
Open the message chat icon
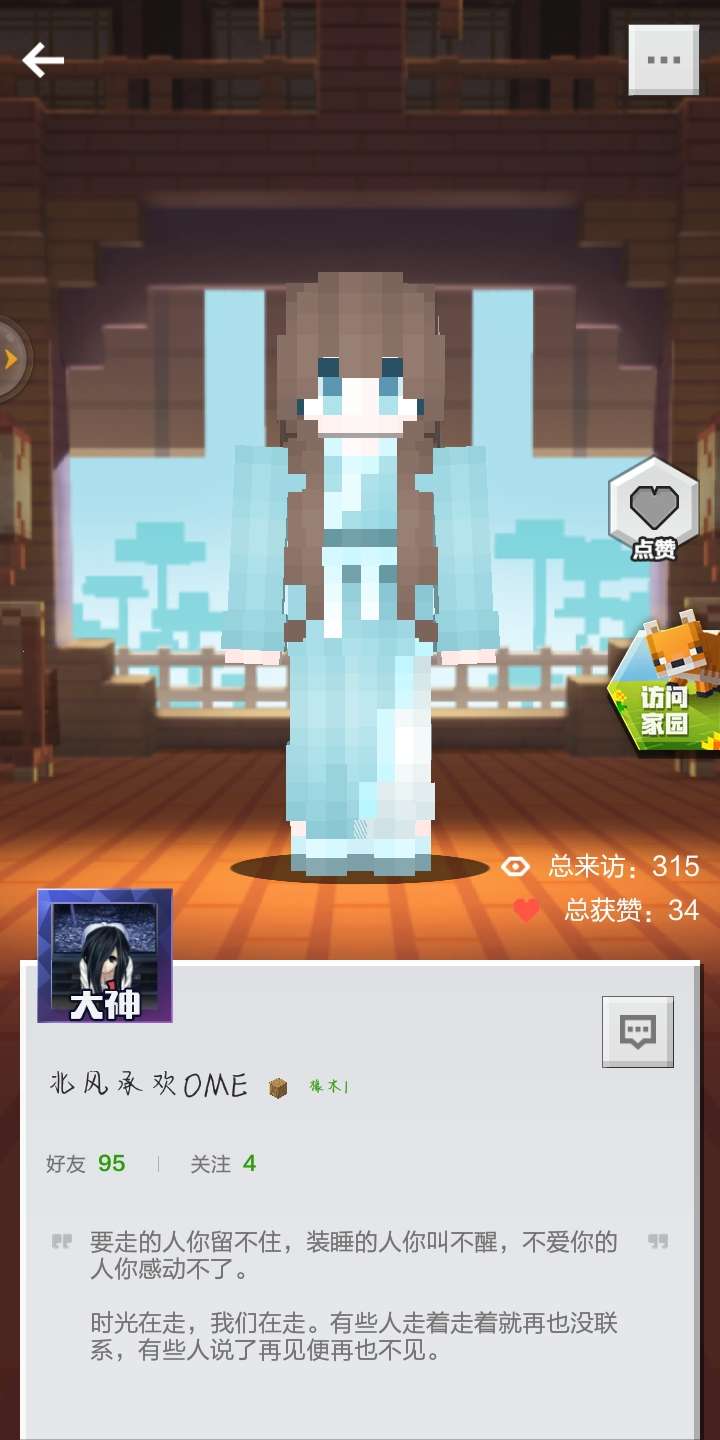click(x=637, y=1031)
